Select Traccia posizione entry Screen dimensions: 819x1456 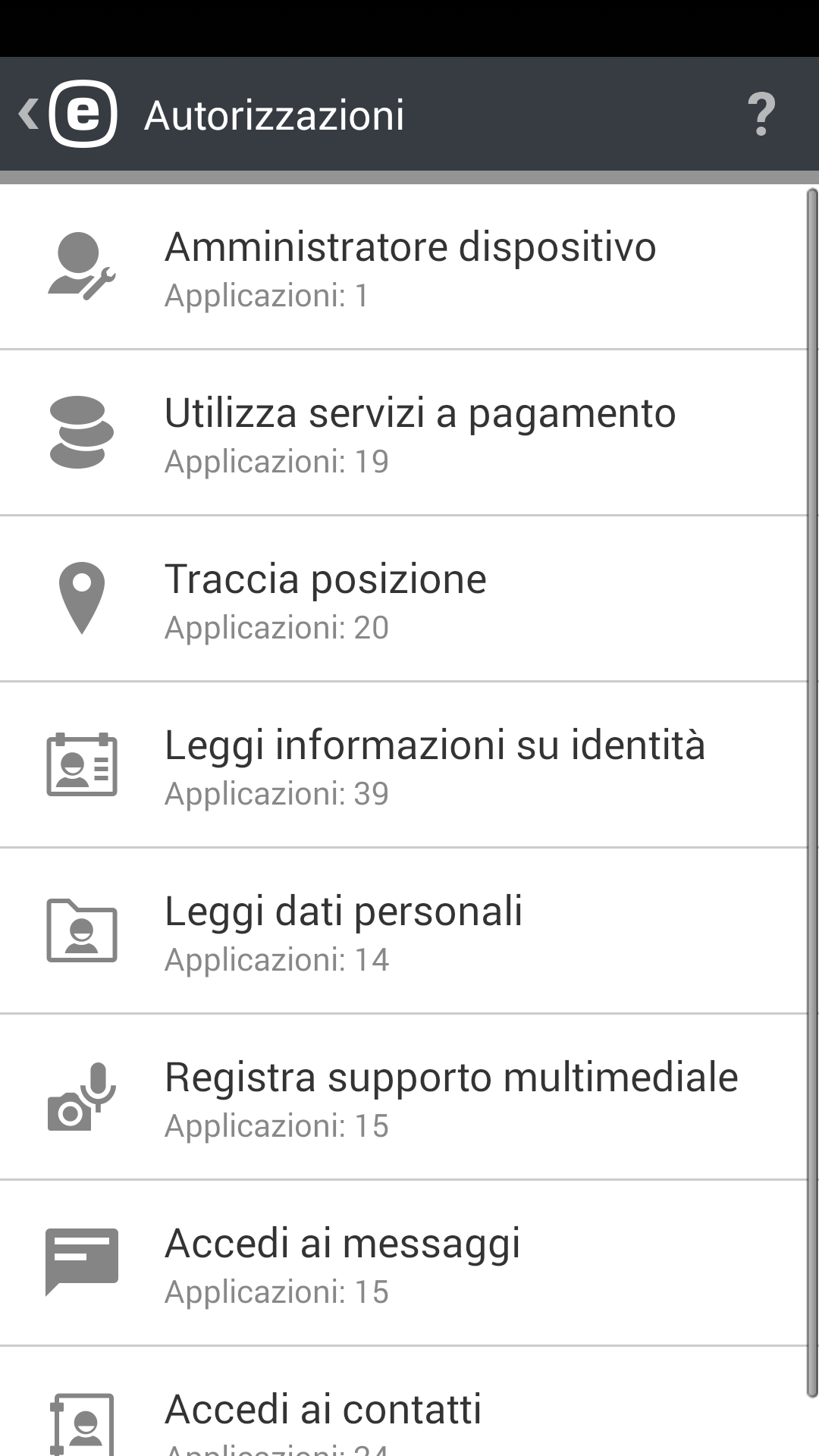point(409,599)
